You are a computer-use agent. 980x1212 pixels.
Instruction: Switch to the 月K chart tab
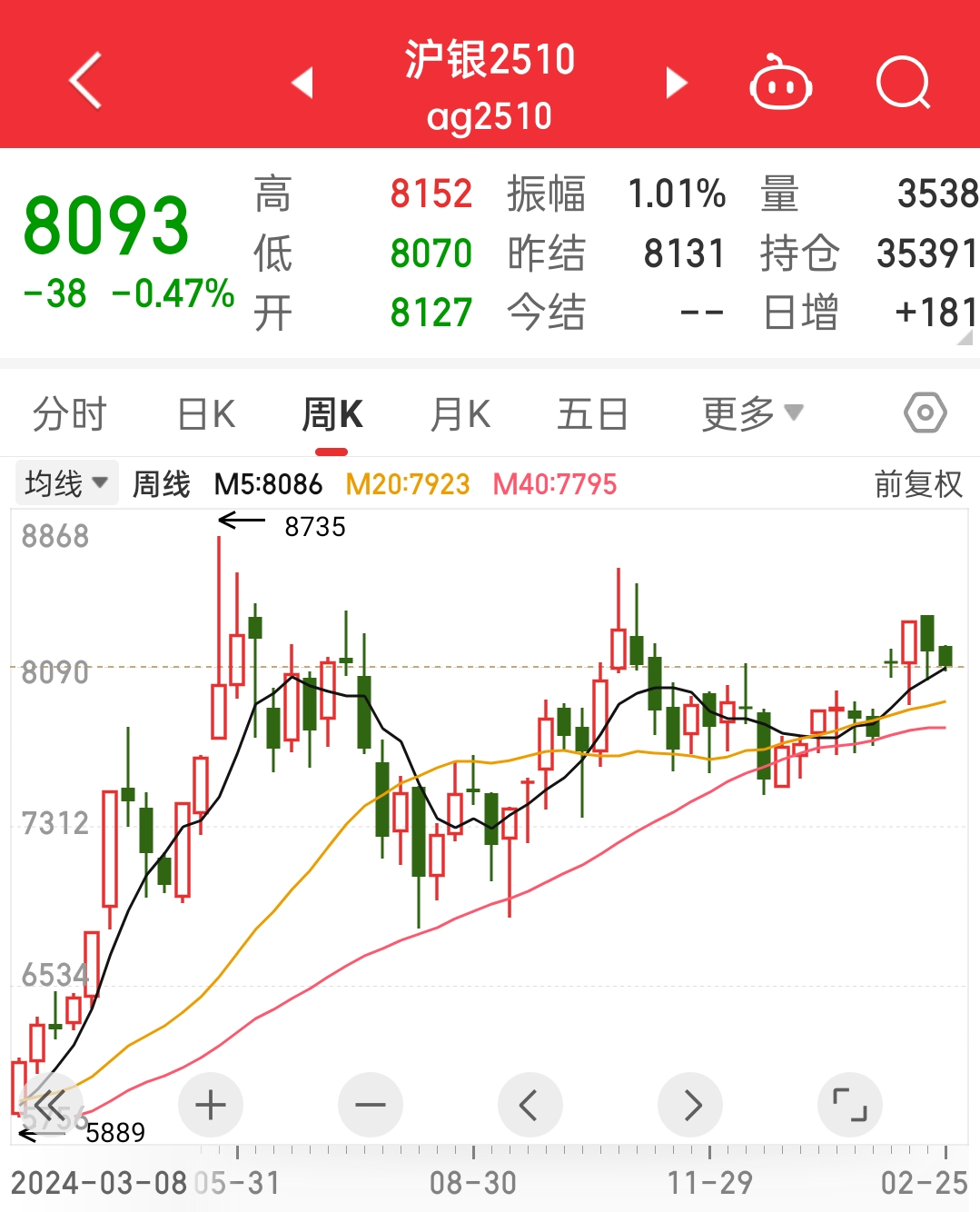460,414
